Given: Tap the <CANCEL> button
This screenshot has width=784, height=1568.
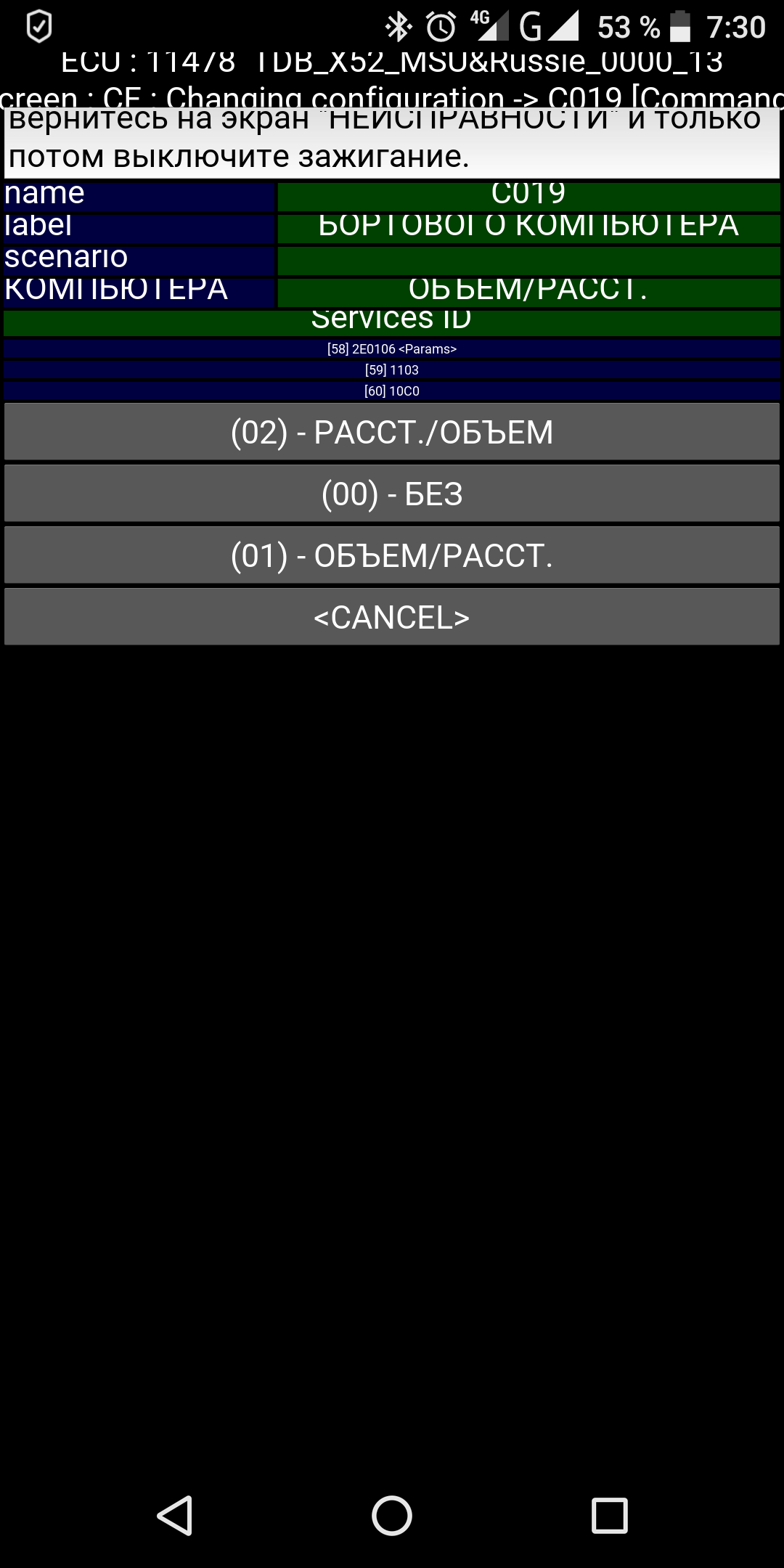Looking at the screenshot, I should (x=392, y=617).
